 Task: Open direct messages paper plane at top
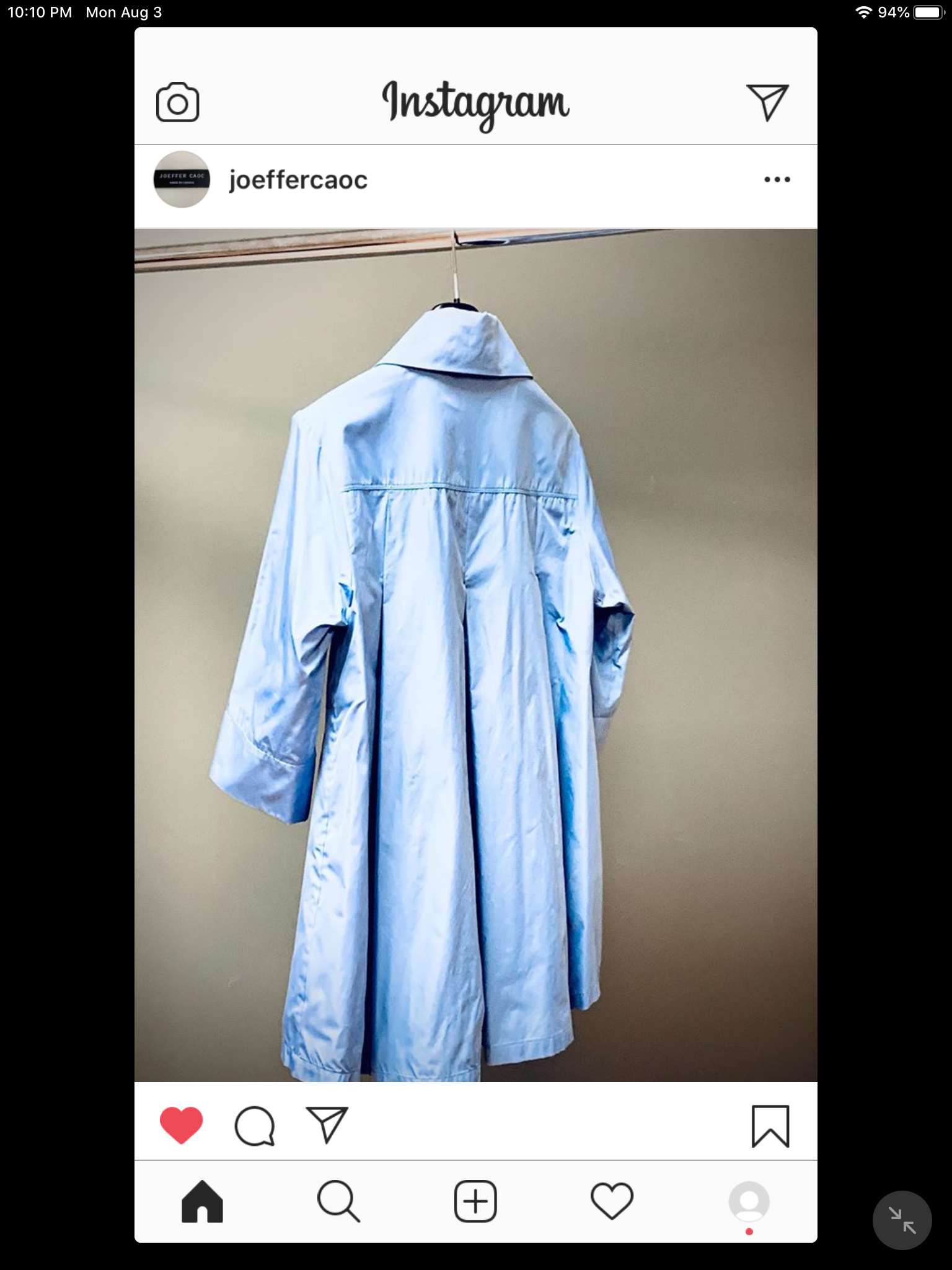[x=767, y=102]
